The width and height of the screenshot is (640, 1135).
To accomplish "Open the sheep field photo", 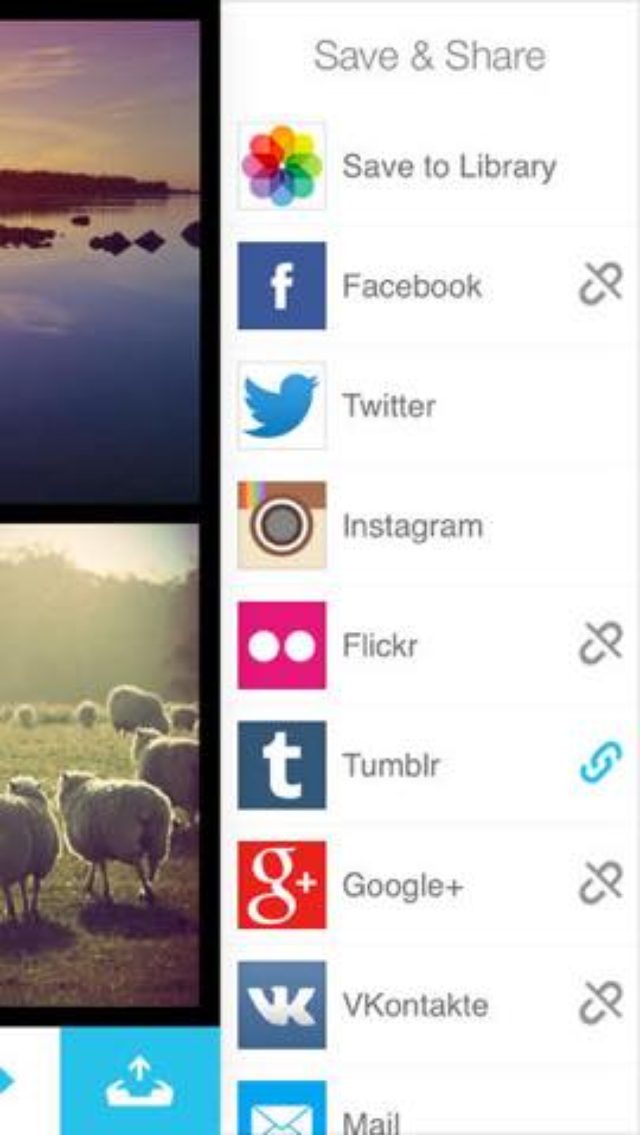I will (x=100, y=760).
